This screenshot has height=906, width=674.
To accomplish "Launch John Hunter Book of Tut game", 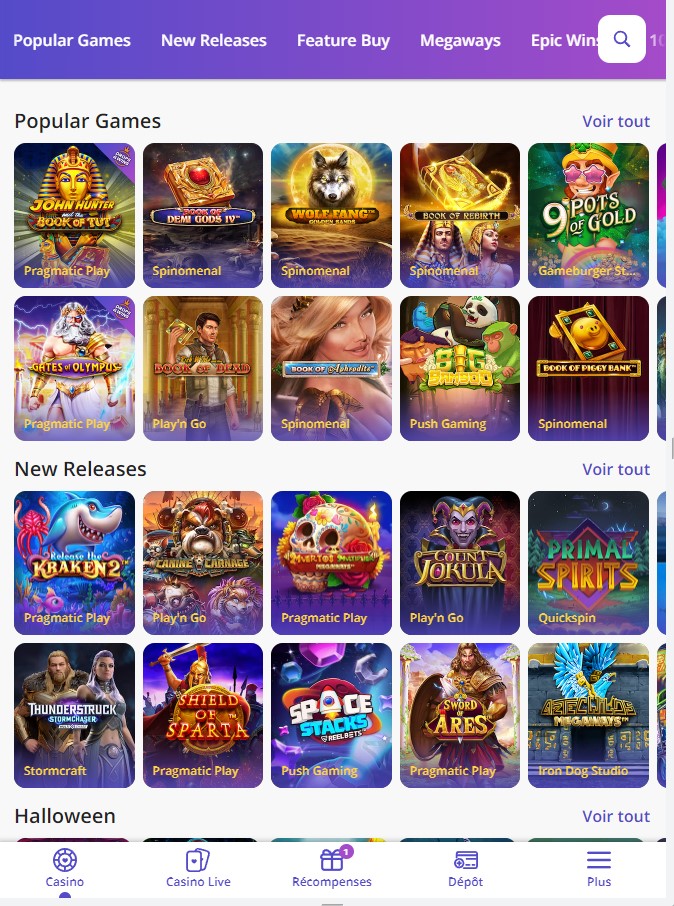I will click(74, 215).
